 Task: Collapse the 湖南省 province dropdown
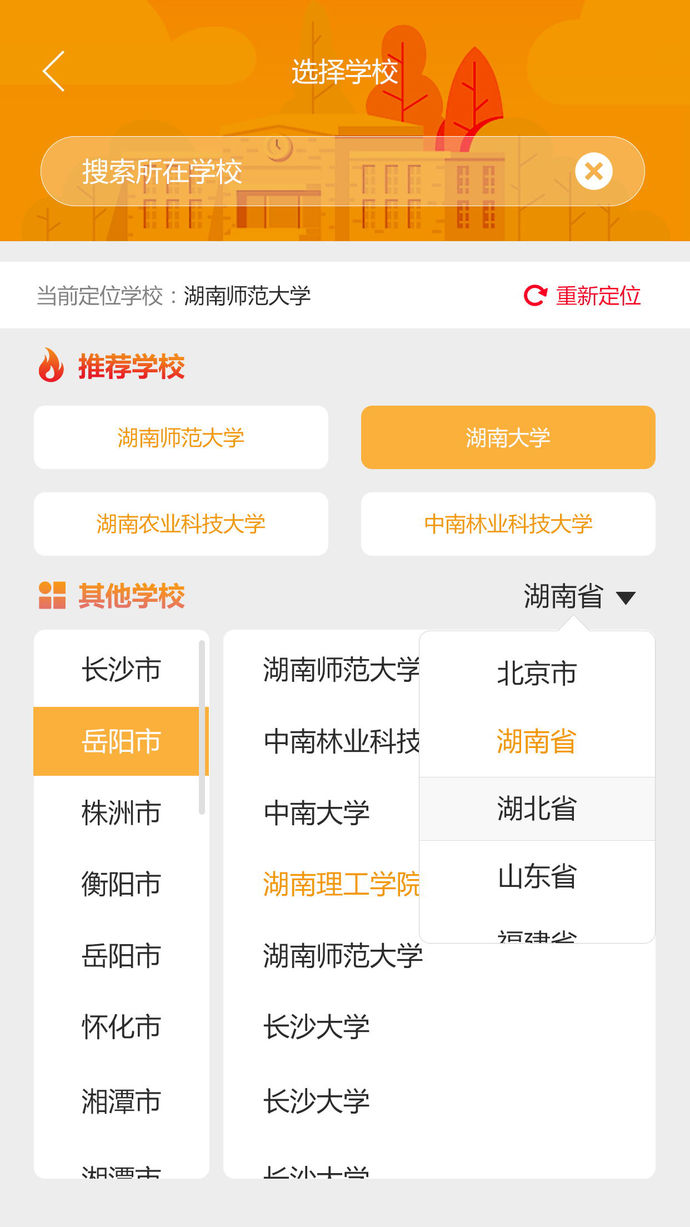pos(580,597)
